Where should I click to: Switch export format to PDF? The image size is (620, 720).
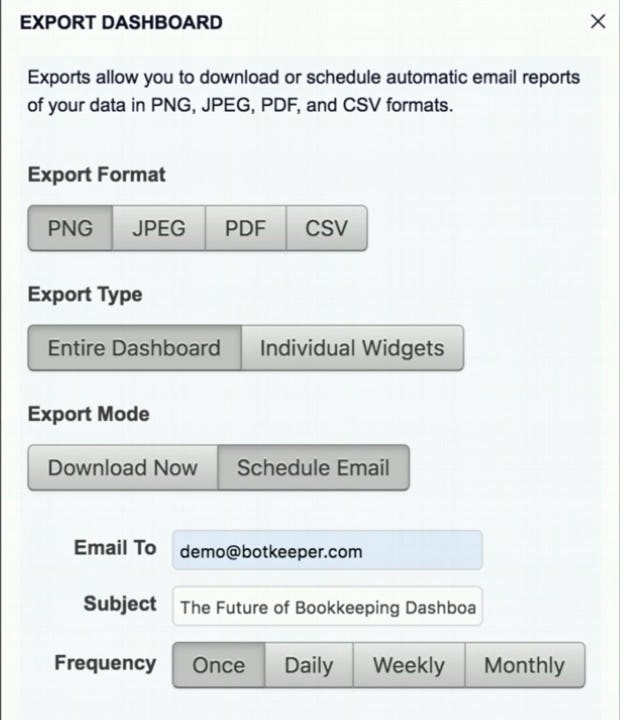click(x=245, y=228)
